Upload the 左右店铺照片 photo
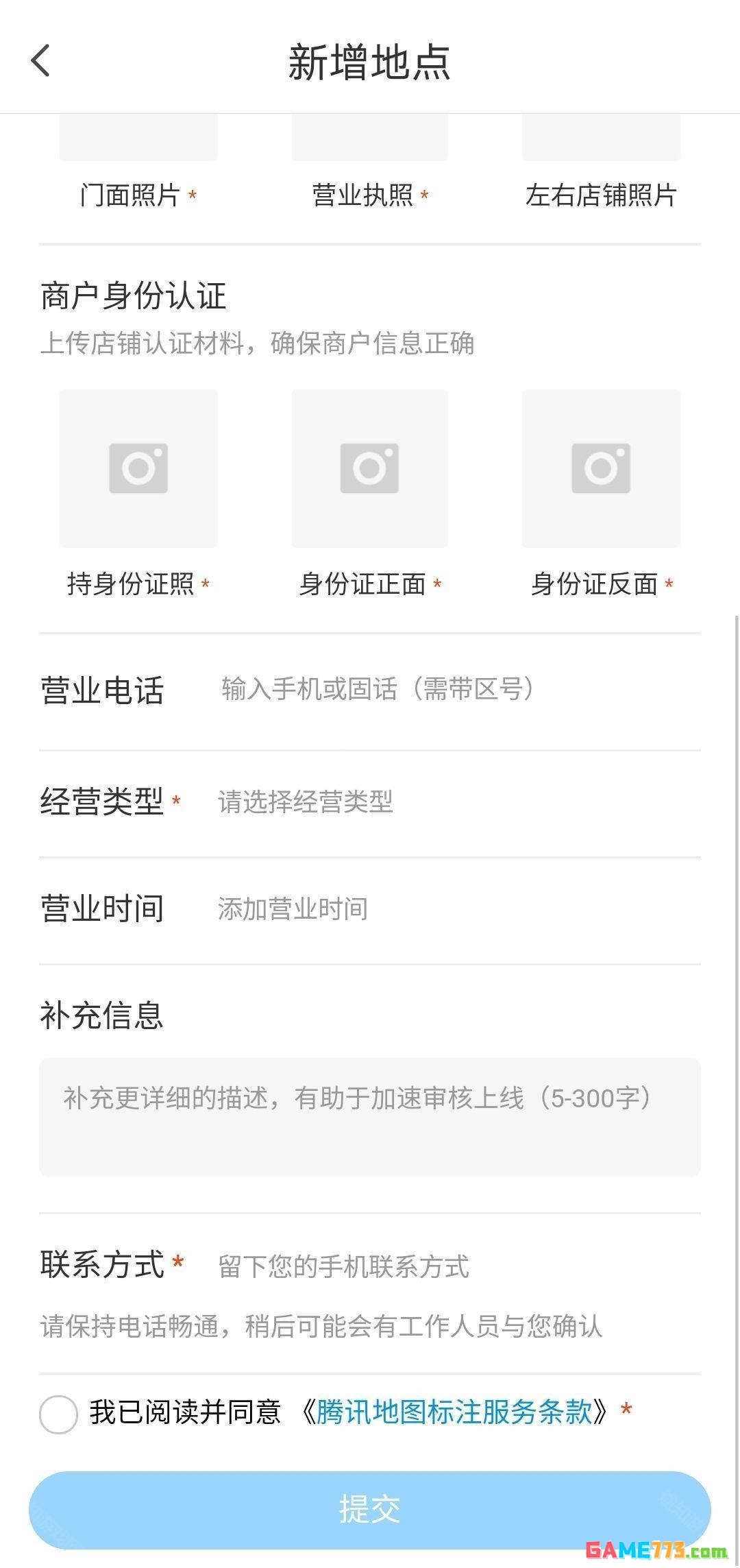 (601, 138)
